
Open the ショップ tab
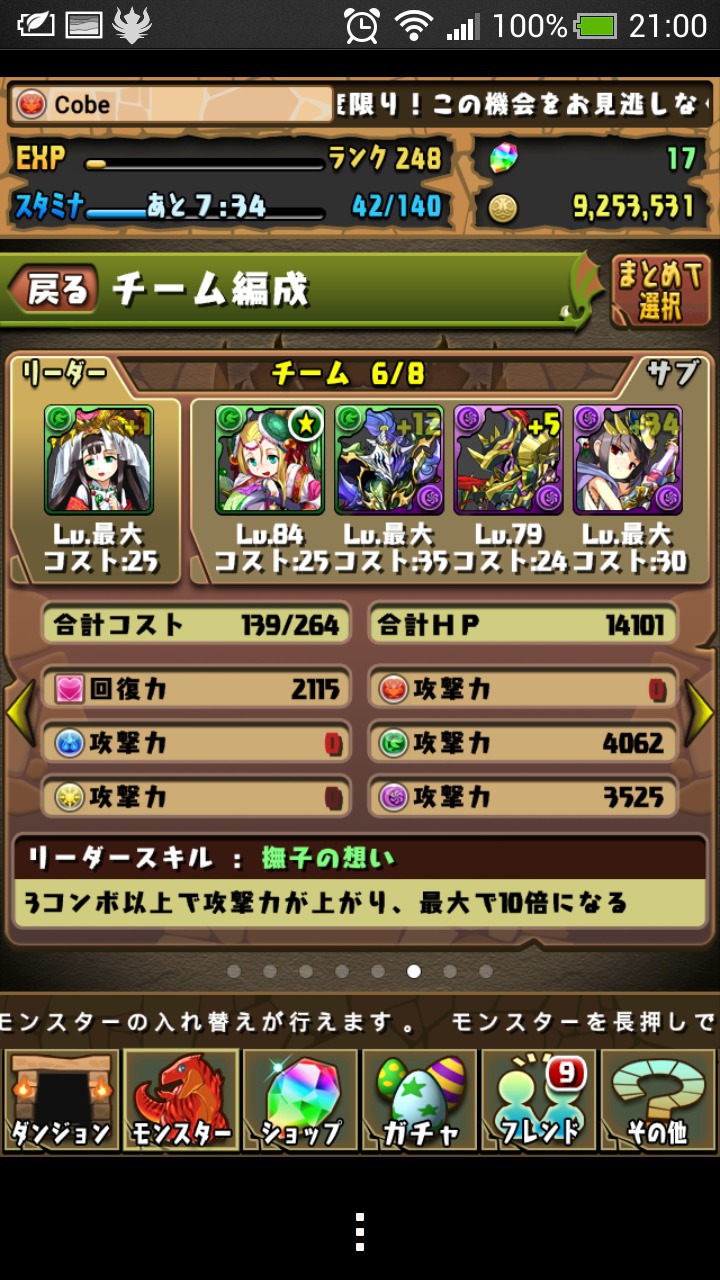click(x=300, y=1101)
